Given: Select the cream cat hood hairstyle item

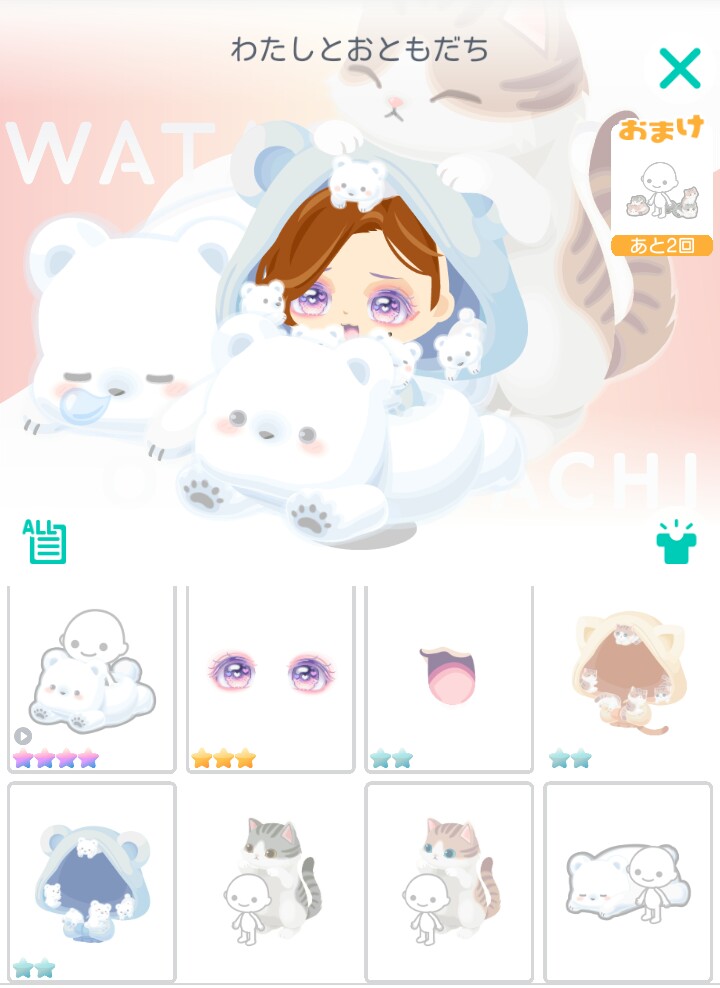Looking at the screenshot, I should [x=627, y=680].
